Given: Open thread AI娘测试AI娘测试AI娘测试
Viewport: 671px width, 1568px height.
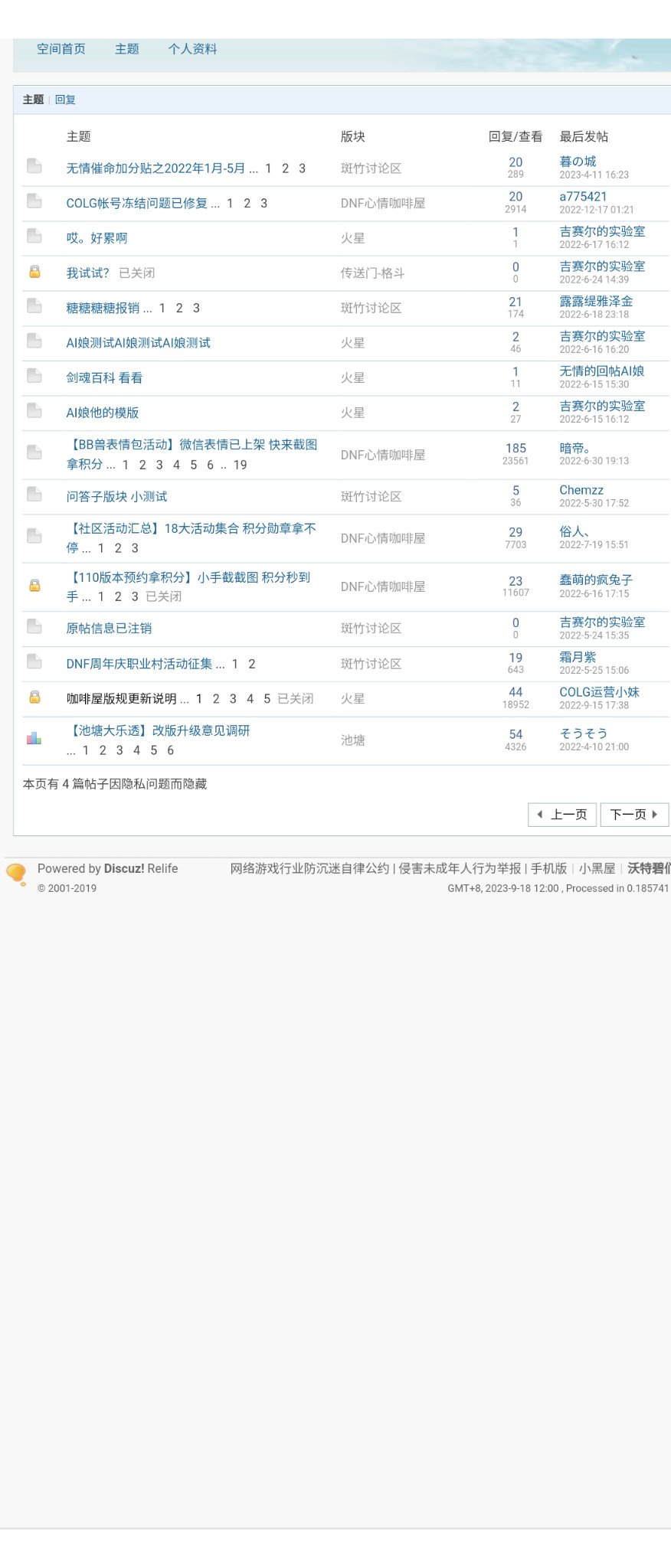Looking at the screenshot, I should (x=138, y=343).
